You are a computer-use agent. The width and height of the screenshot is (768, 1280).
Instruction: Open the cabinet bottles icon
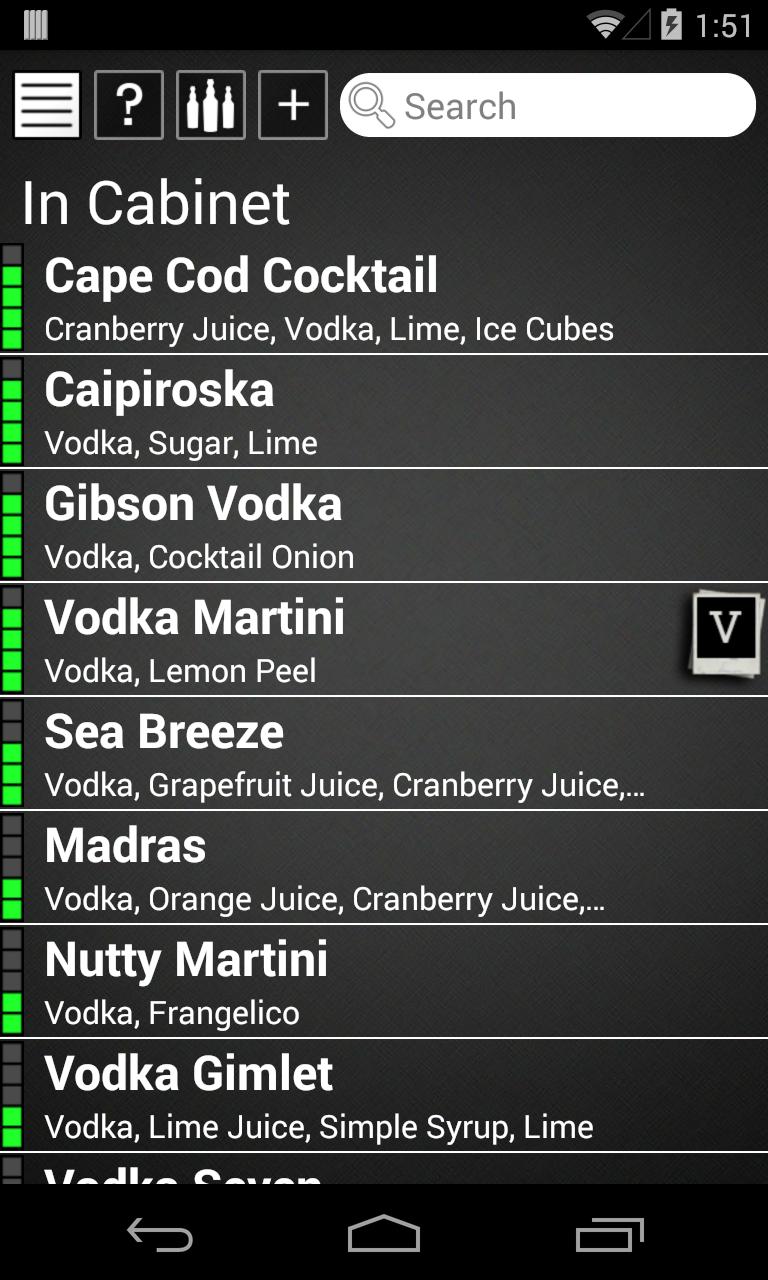point(211,105)
